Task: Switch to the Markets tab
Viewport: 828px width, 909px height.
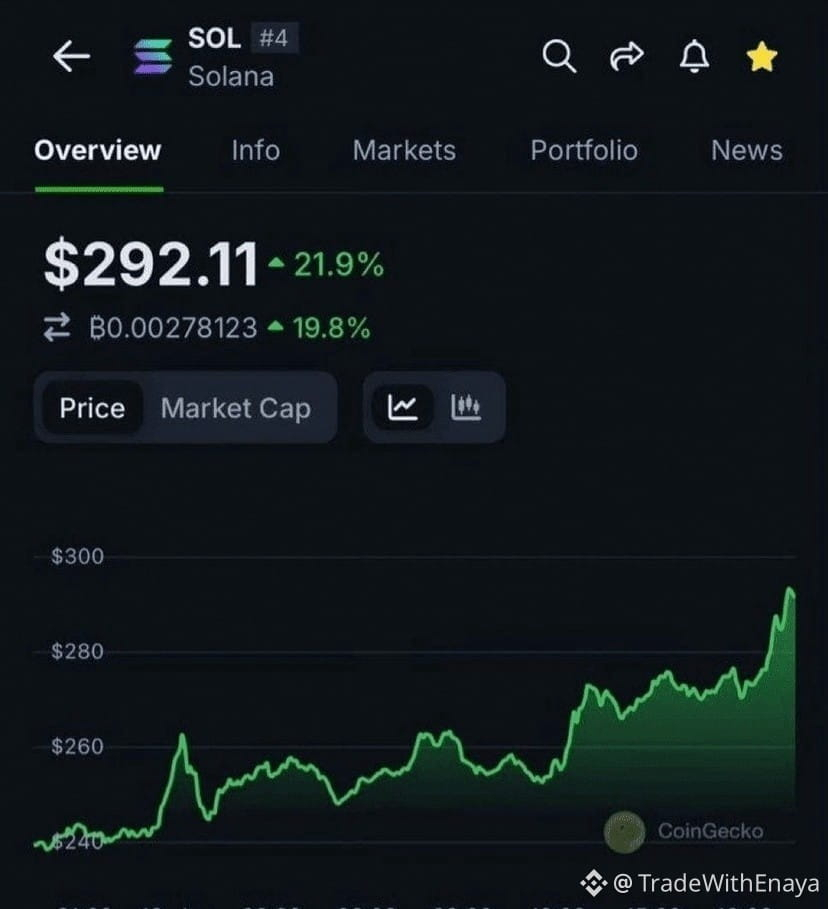Action: tap(404, 151)
